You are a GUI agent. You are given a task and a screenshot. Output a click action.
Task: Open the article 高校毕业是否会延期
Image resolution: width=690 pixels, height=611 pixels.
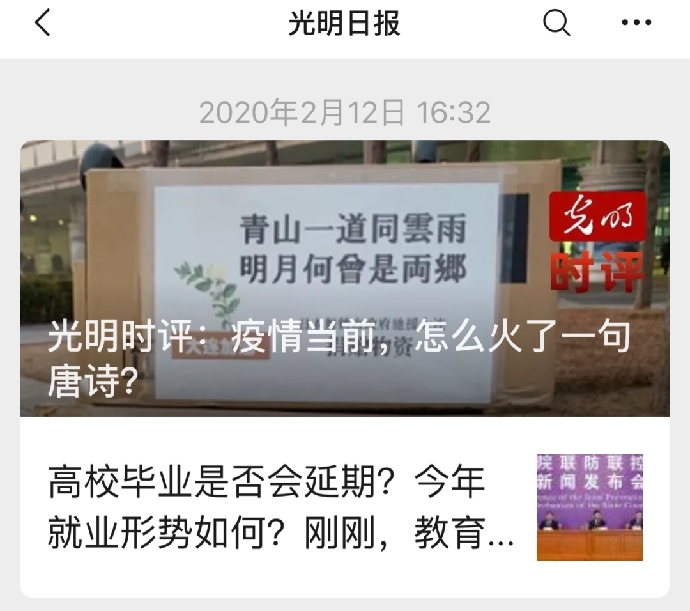[282, 508]
